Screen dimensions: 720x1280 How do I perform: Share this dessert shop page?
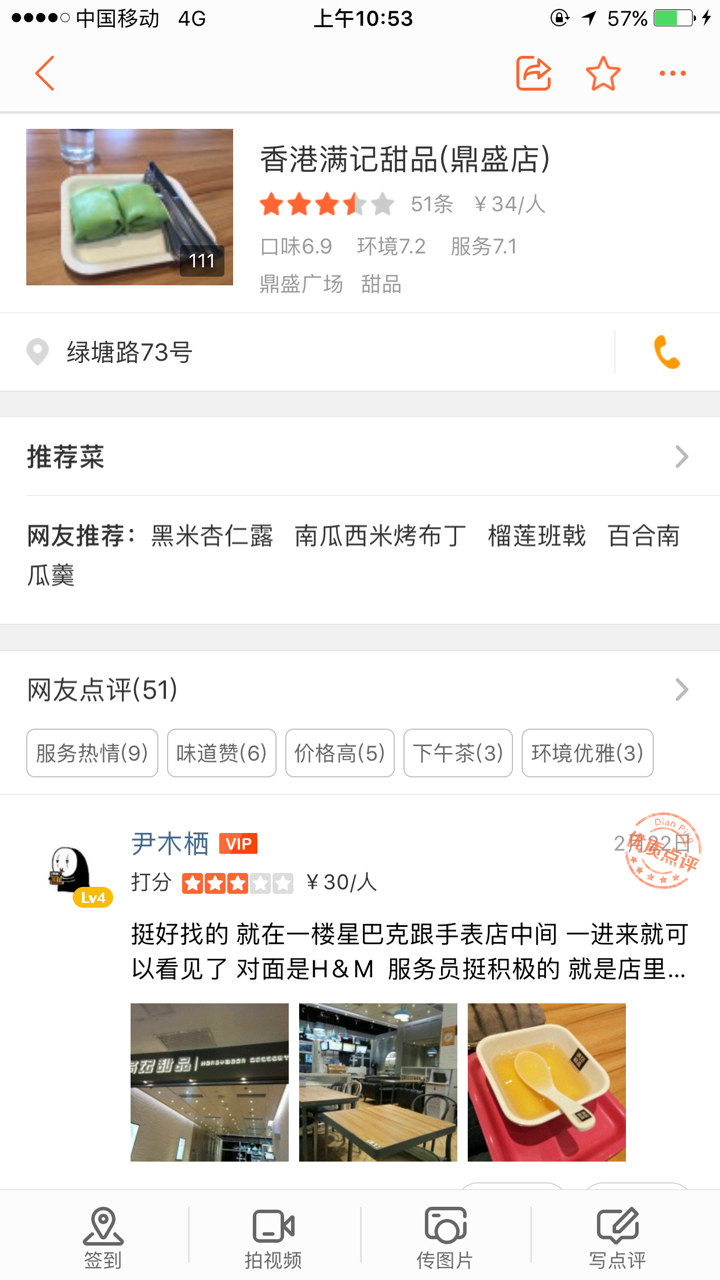[533, 74]
